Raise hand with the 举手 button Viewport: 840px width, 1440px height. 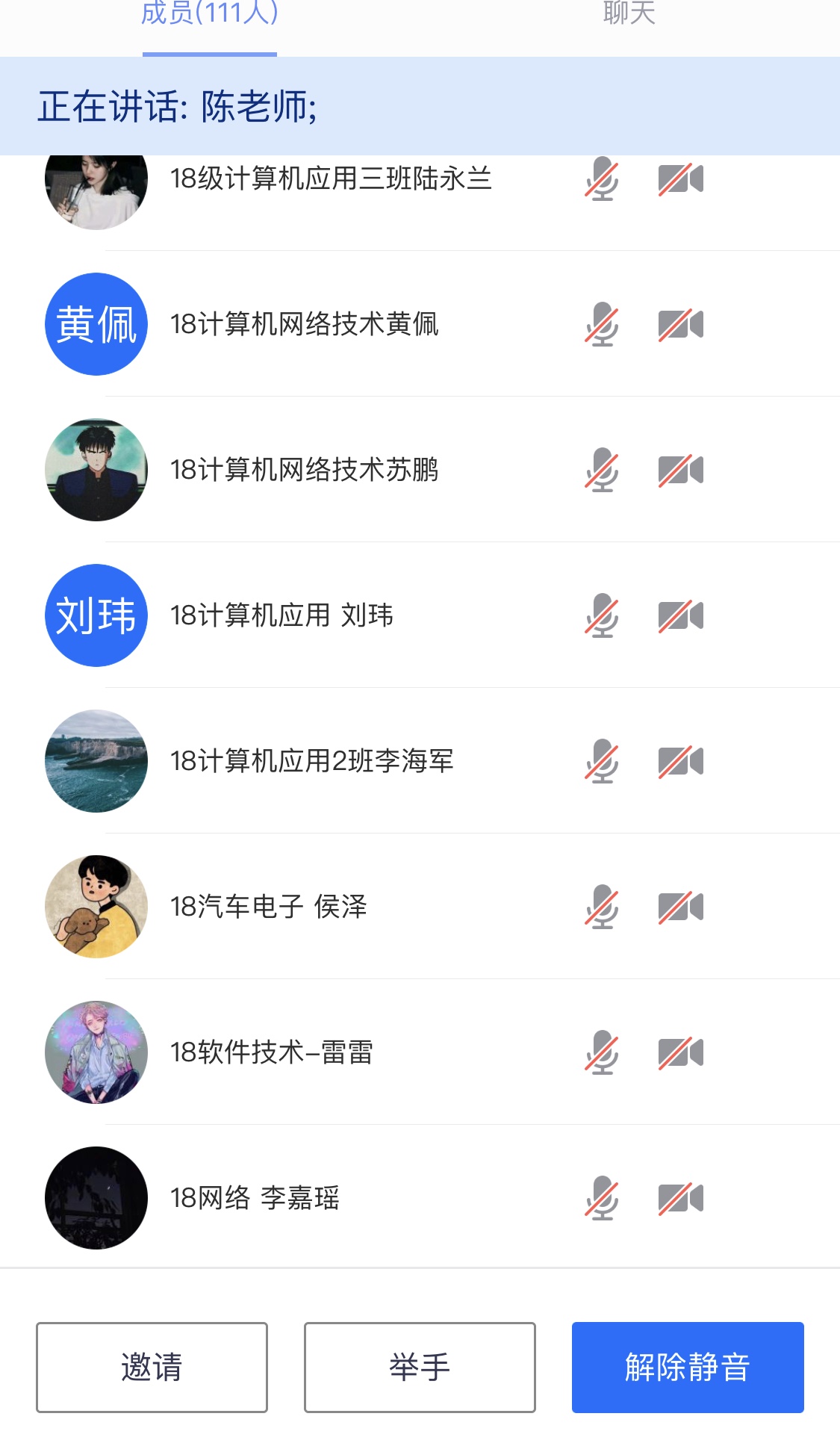420,1367
